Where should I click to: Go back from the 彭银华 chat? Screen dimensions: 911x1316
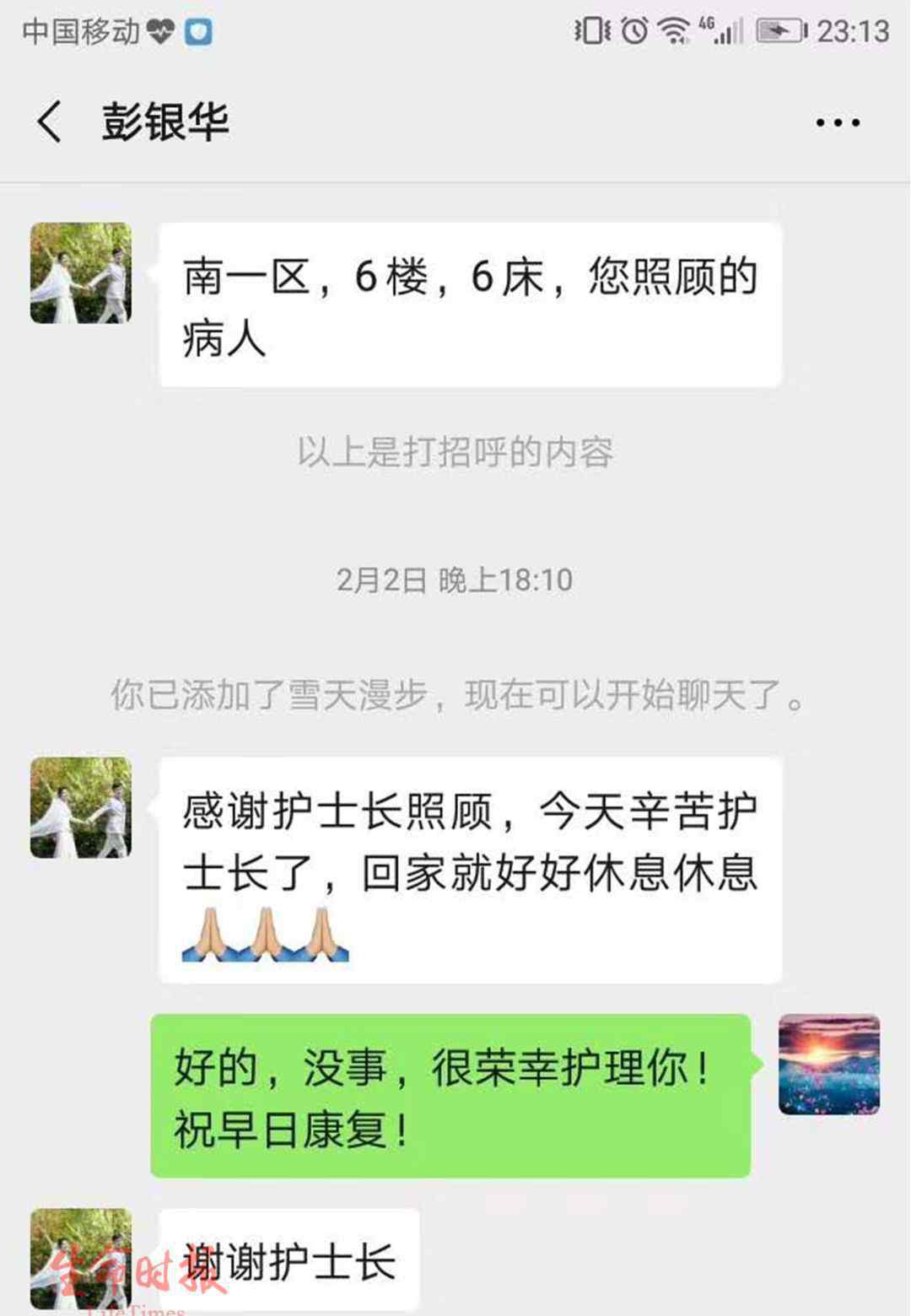point(51,122)
